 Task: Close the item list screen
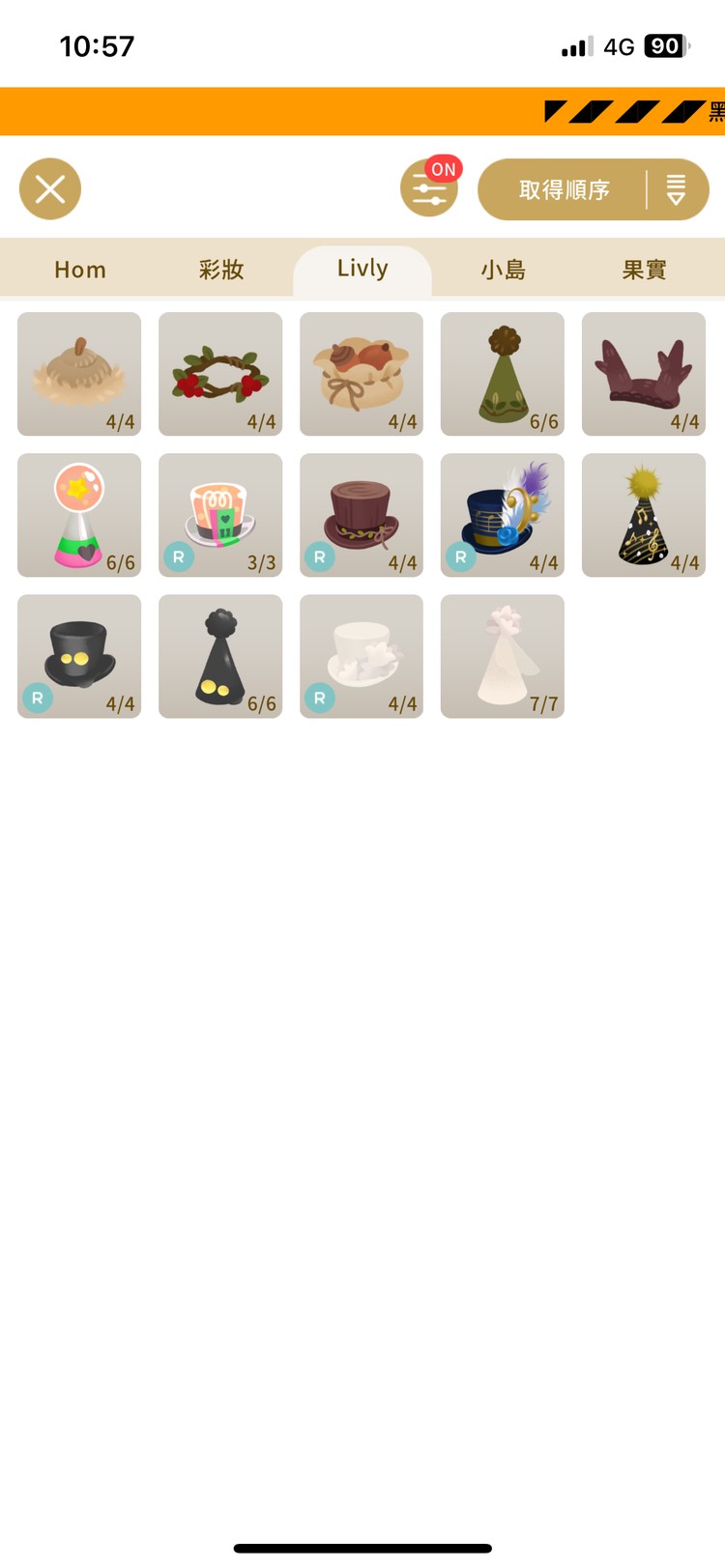pos(50,188)
